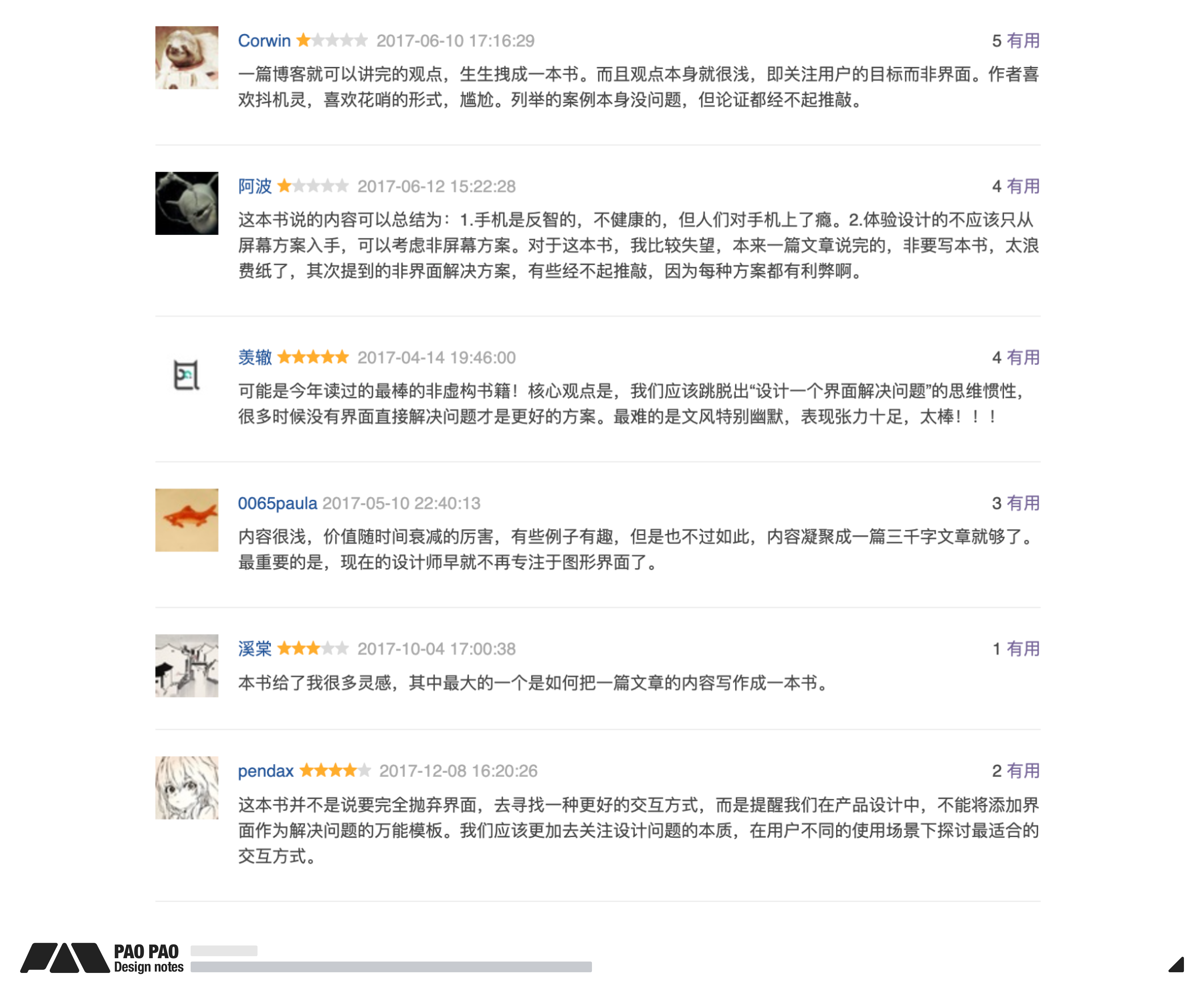Tap pendax's anime avatar
Viewport: 1204px width, 993px height.
point(186,787)
